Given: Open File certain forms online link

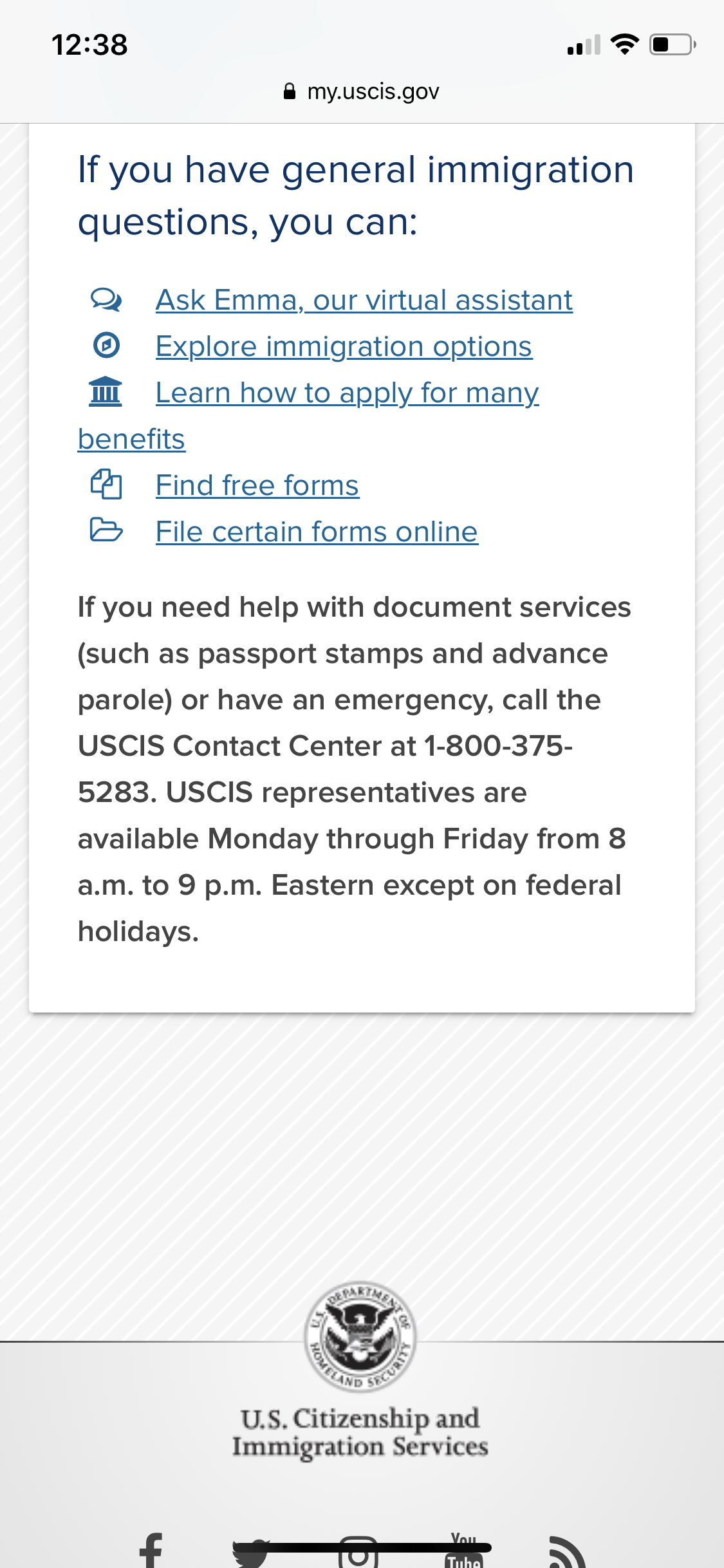Looking at the screenshot, I should [317, 532].
